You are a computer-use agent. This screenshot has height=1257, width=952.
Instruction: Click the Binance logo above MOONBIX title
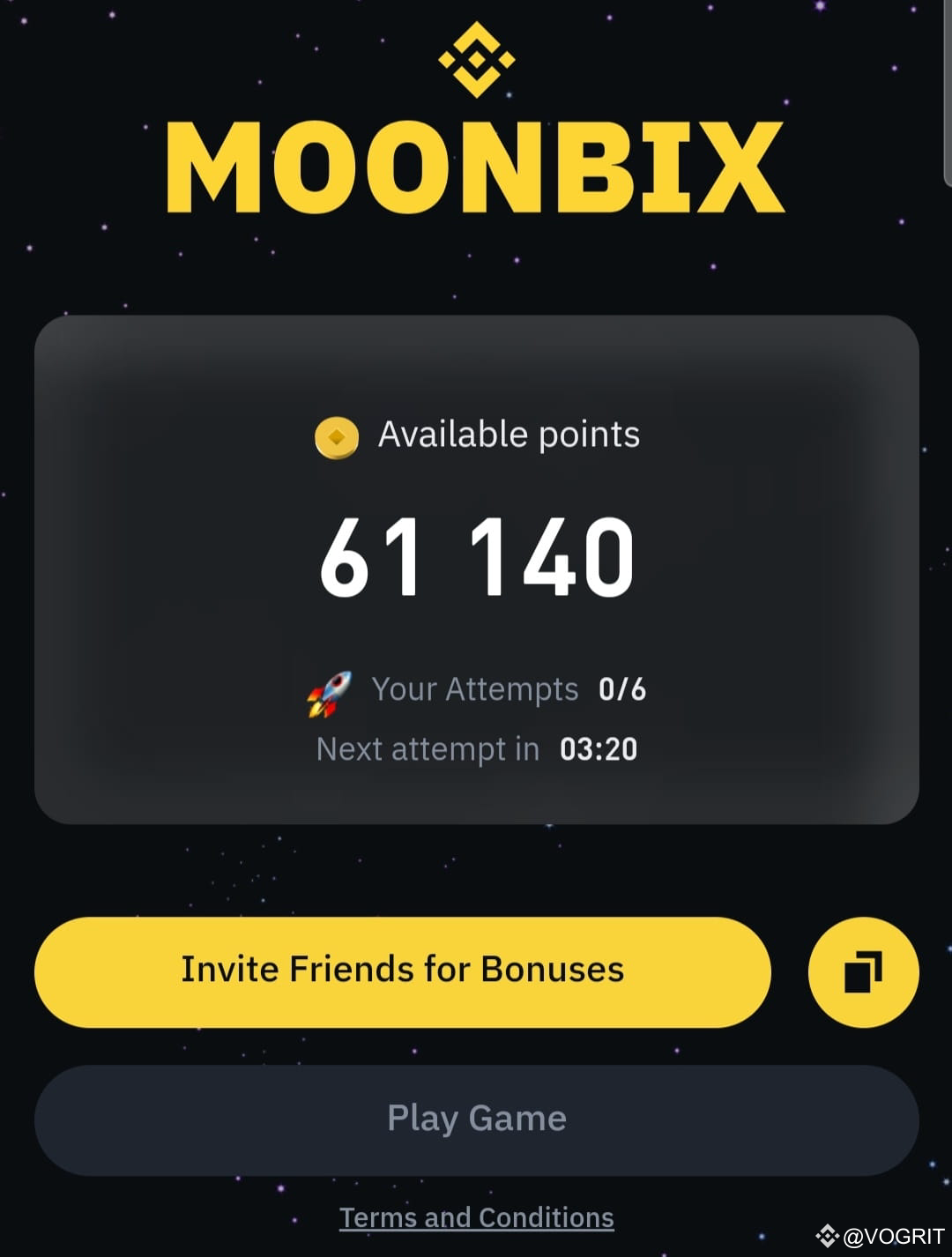point(476,60)
